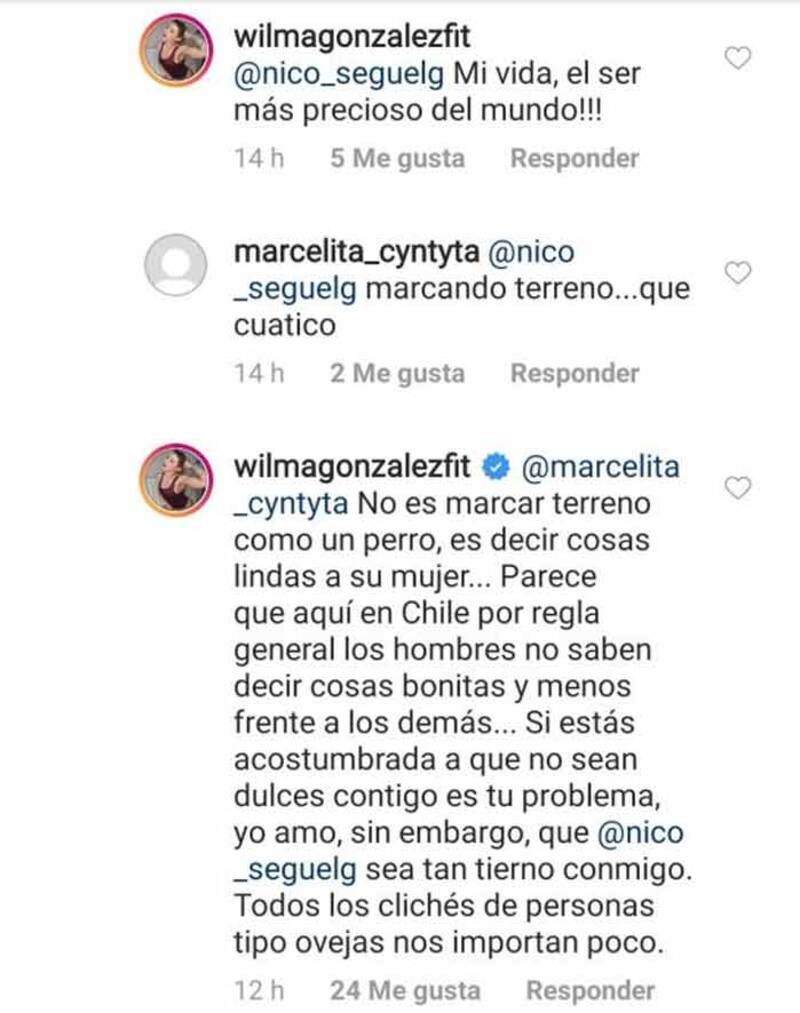
Task: View who liked: 5 Me gusta
Action: click(x=397, y=159)
